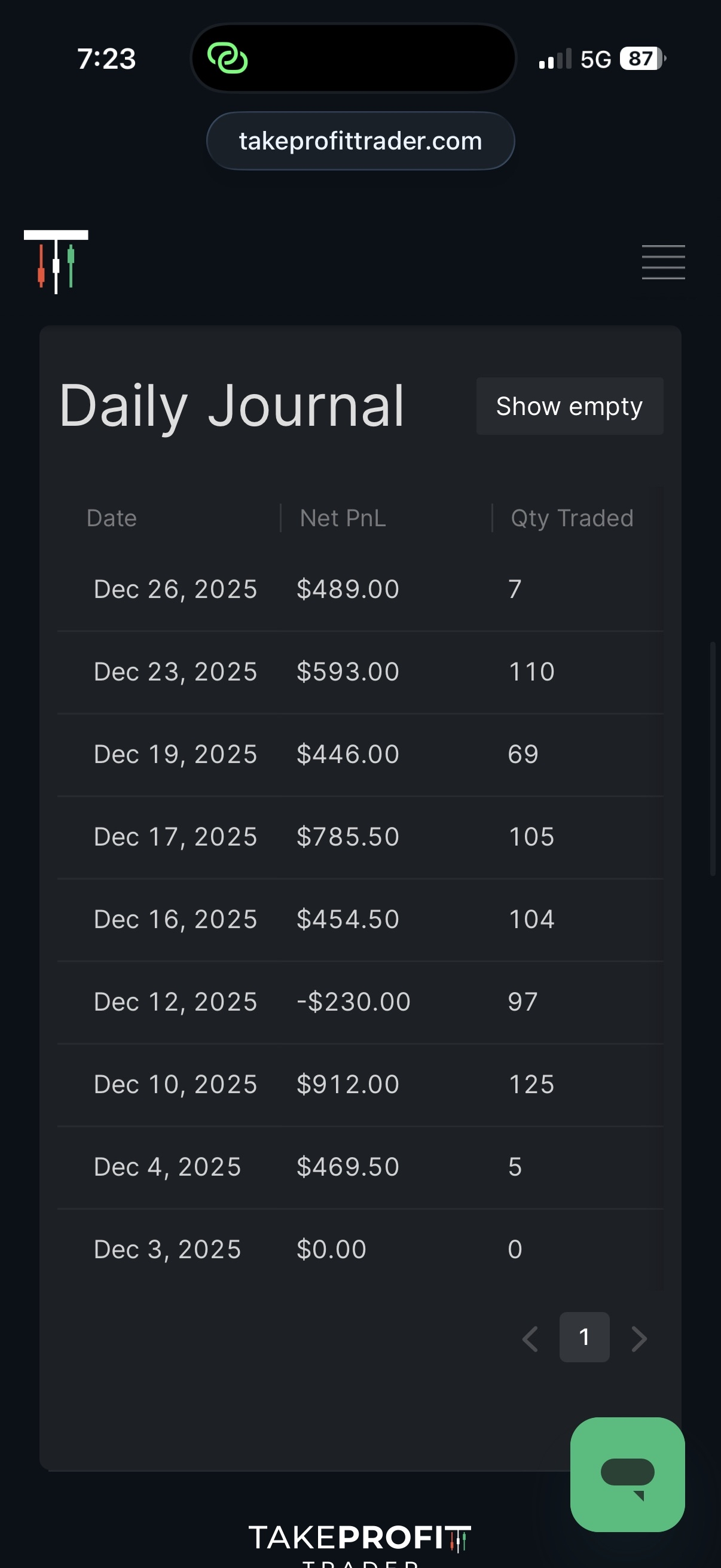The width and height of the screenshot is (721, 1568).
Task: Sort the journal by Date column
Action: (112, 518)
